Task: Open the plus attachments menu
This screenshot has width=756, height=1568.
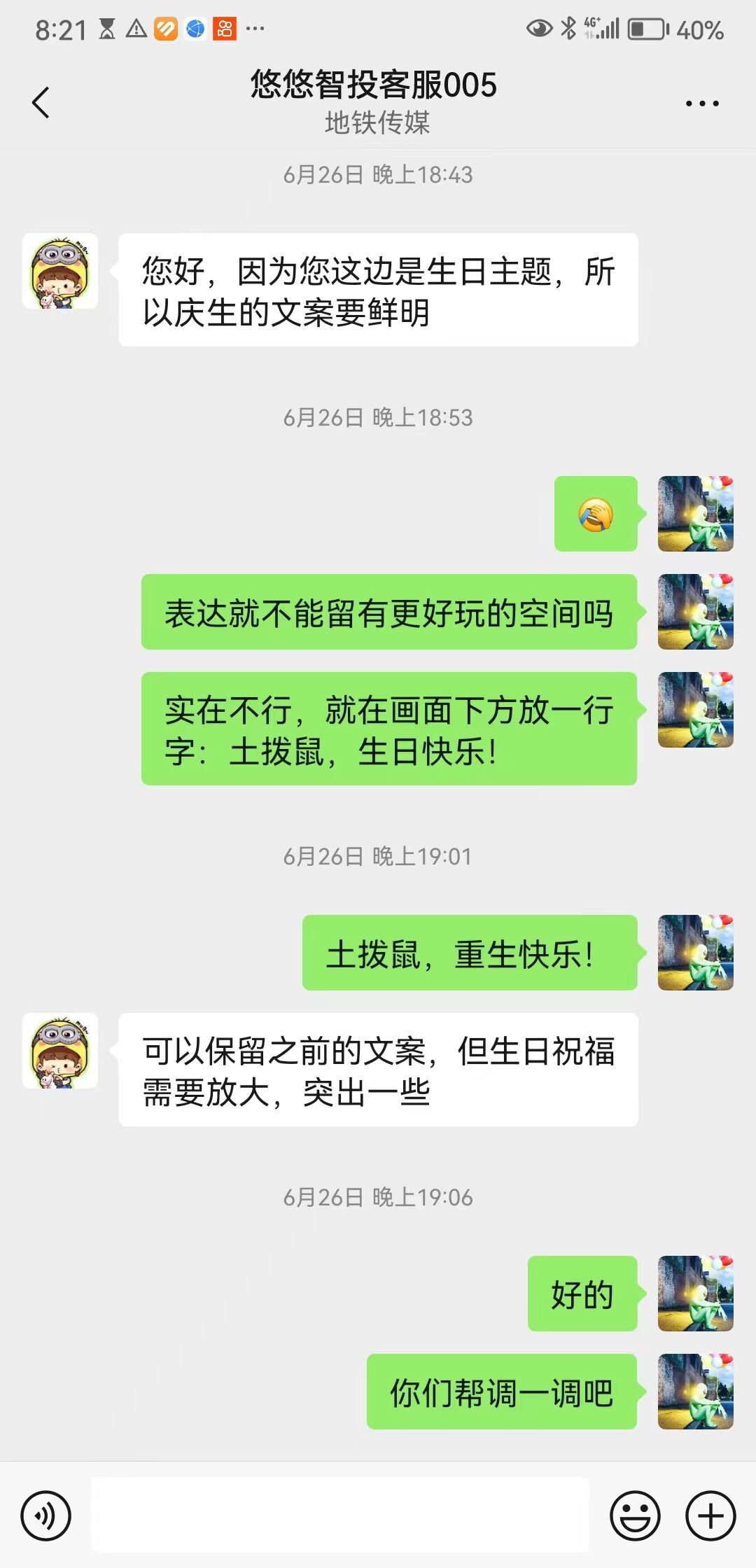Action: [x=710, y=1516]
